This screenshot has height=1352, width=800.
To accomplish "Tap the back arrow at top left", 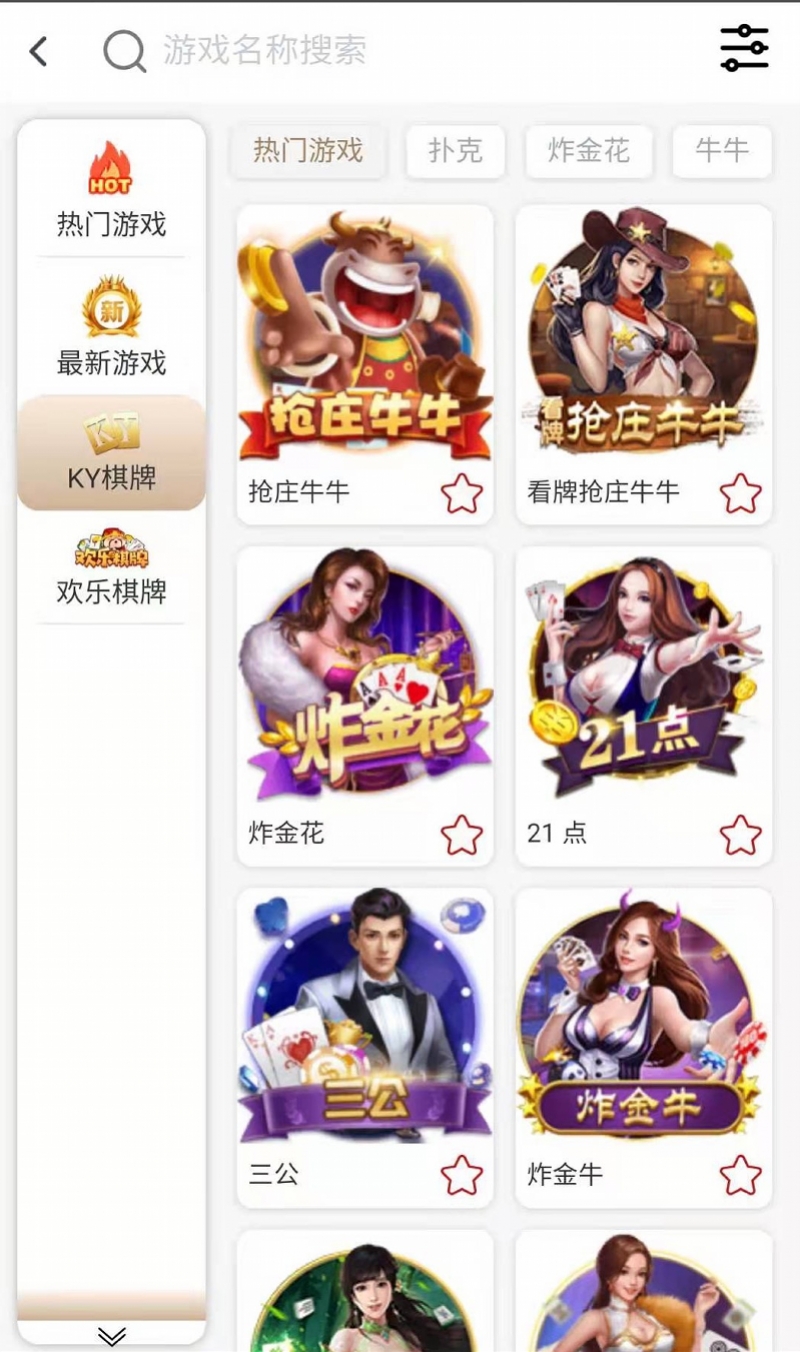I will click(38, 49).
